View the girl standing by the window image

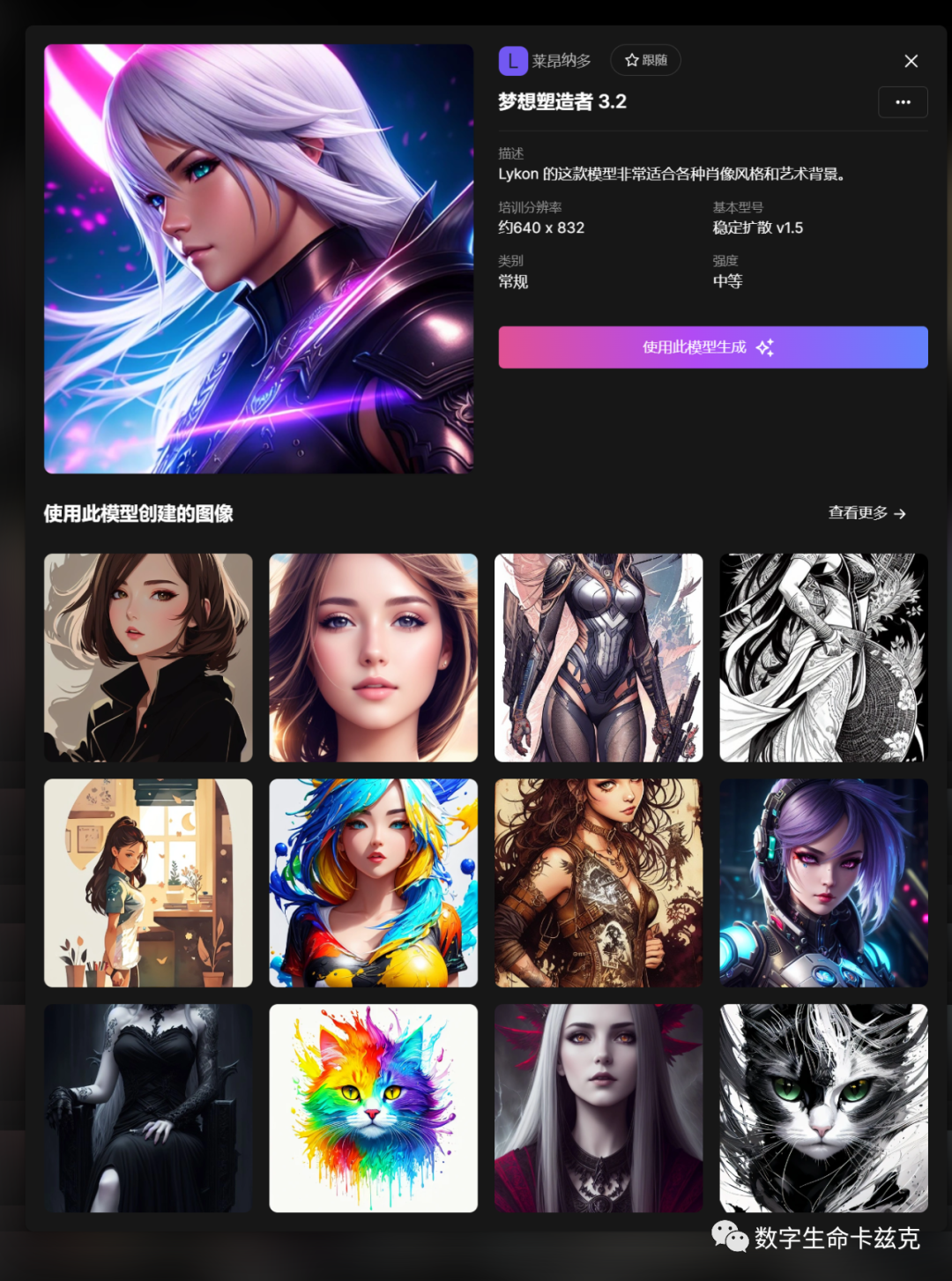[148, 883]
